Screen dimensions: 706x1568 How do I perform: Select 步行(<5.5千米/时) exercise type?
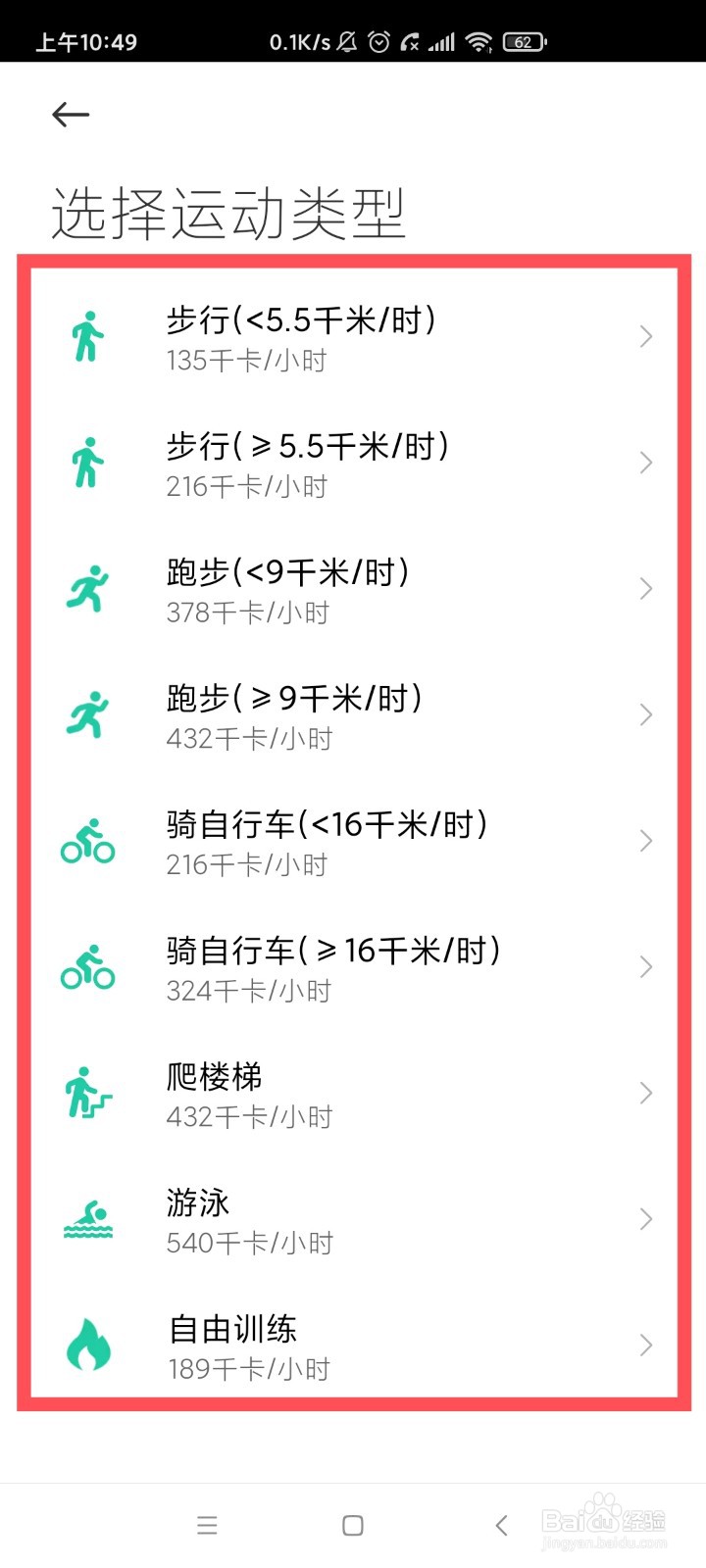pyautogui.click(x=354, y=337)
